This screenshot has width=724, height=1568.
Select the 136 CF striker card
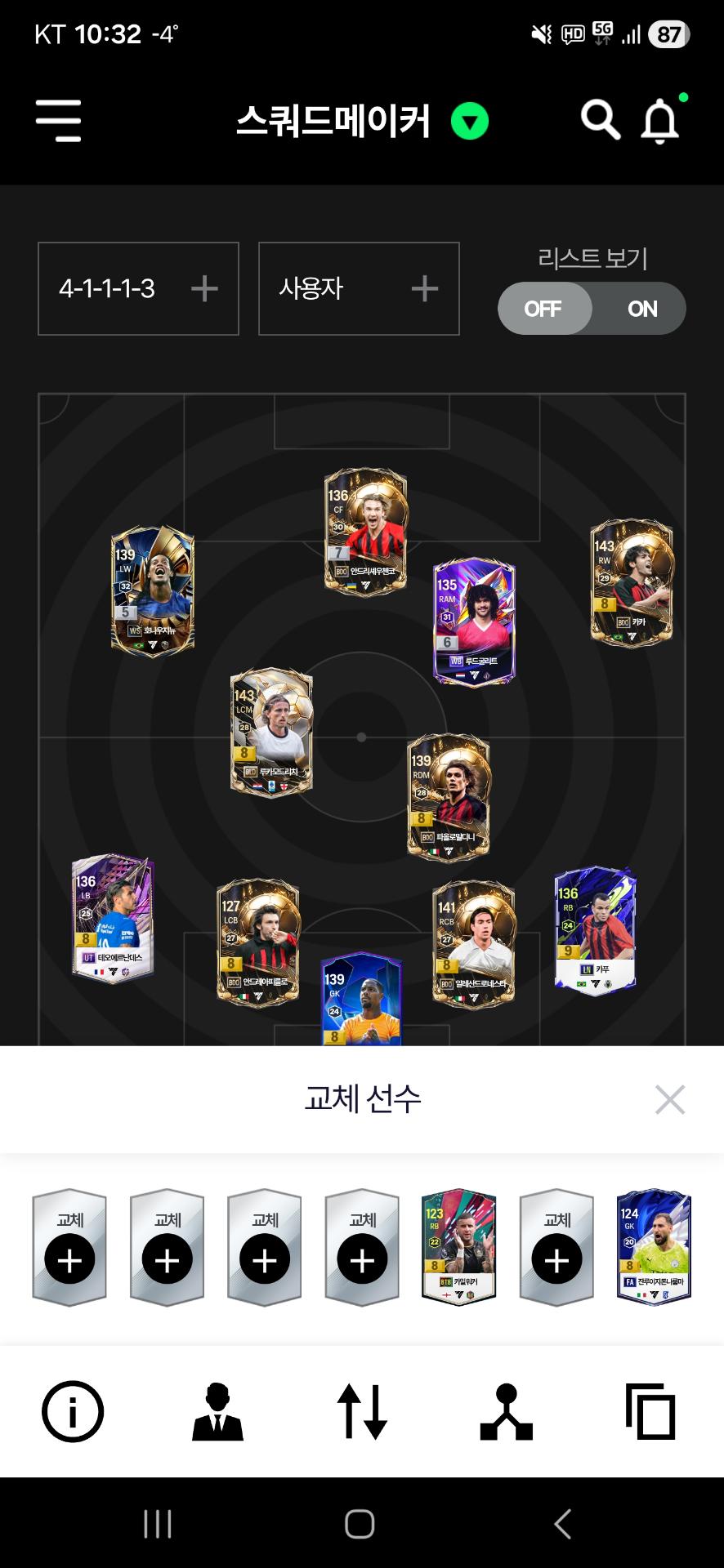[x=365, y=532]
